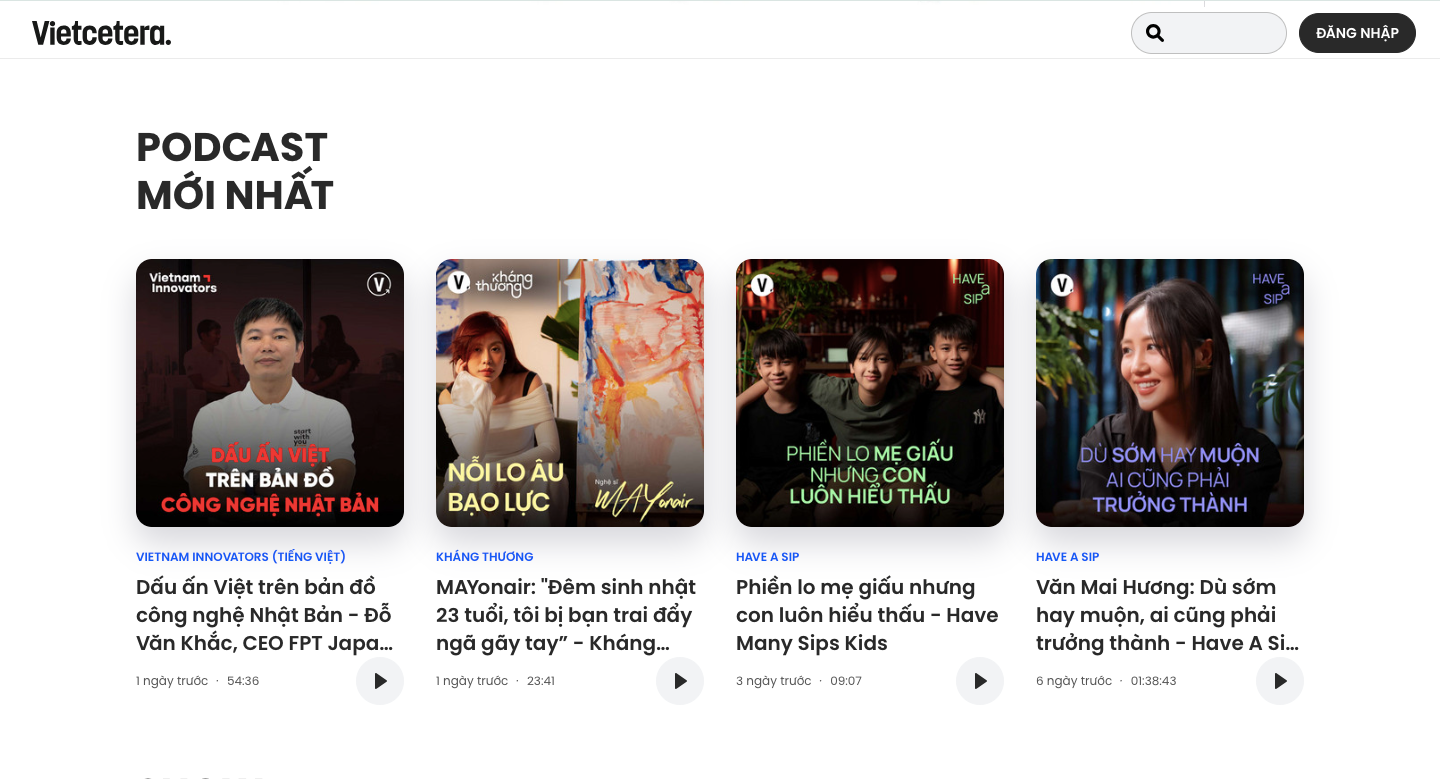Open the Dấu ấn Việt episode title
The width and height of the screenshot is (1440, 779).
(x=264, y=614)
